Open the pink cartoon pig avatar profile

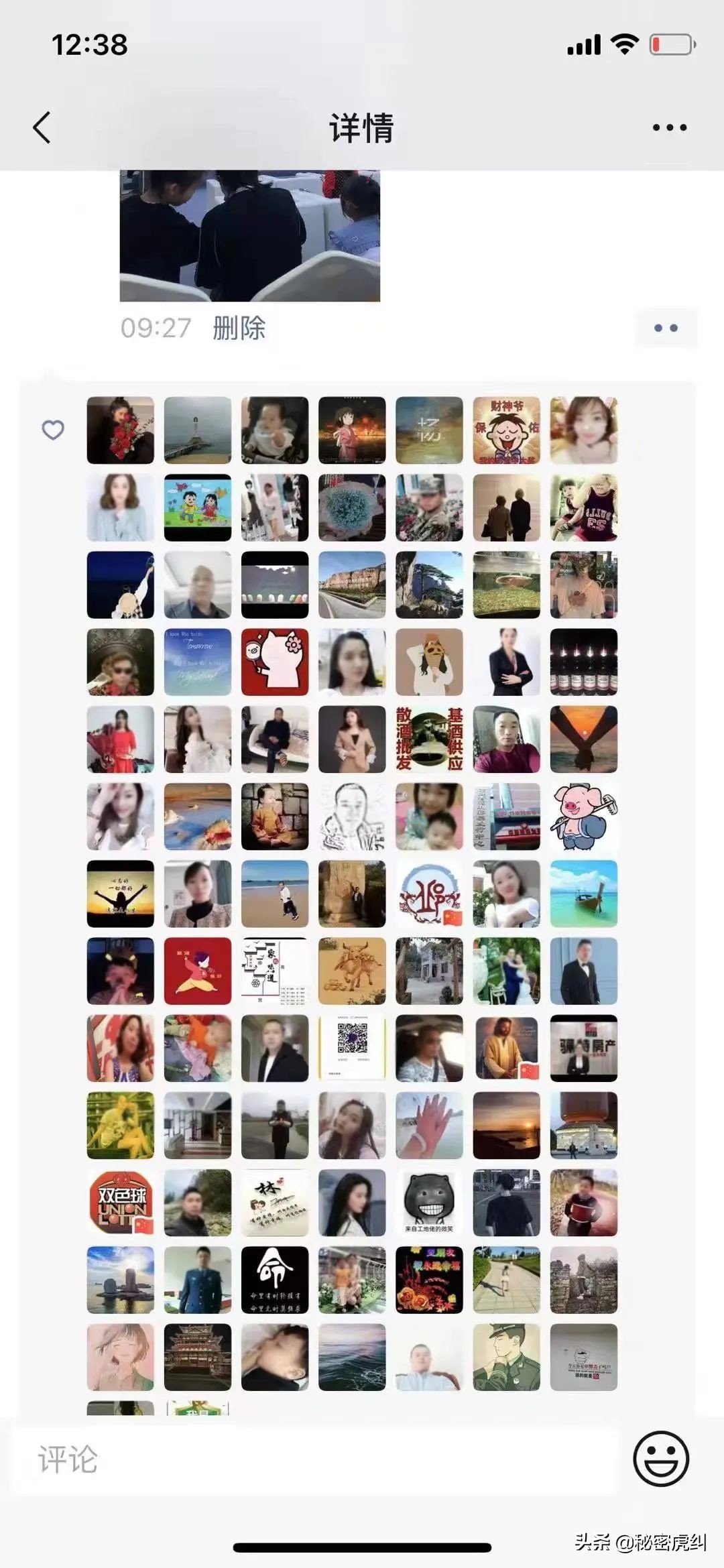583,817
